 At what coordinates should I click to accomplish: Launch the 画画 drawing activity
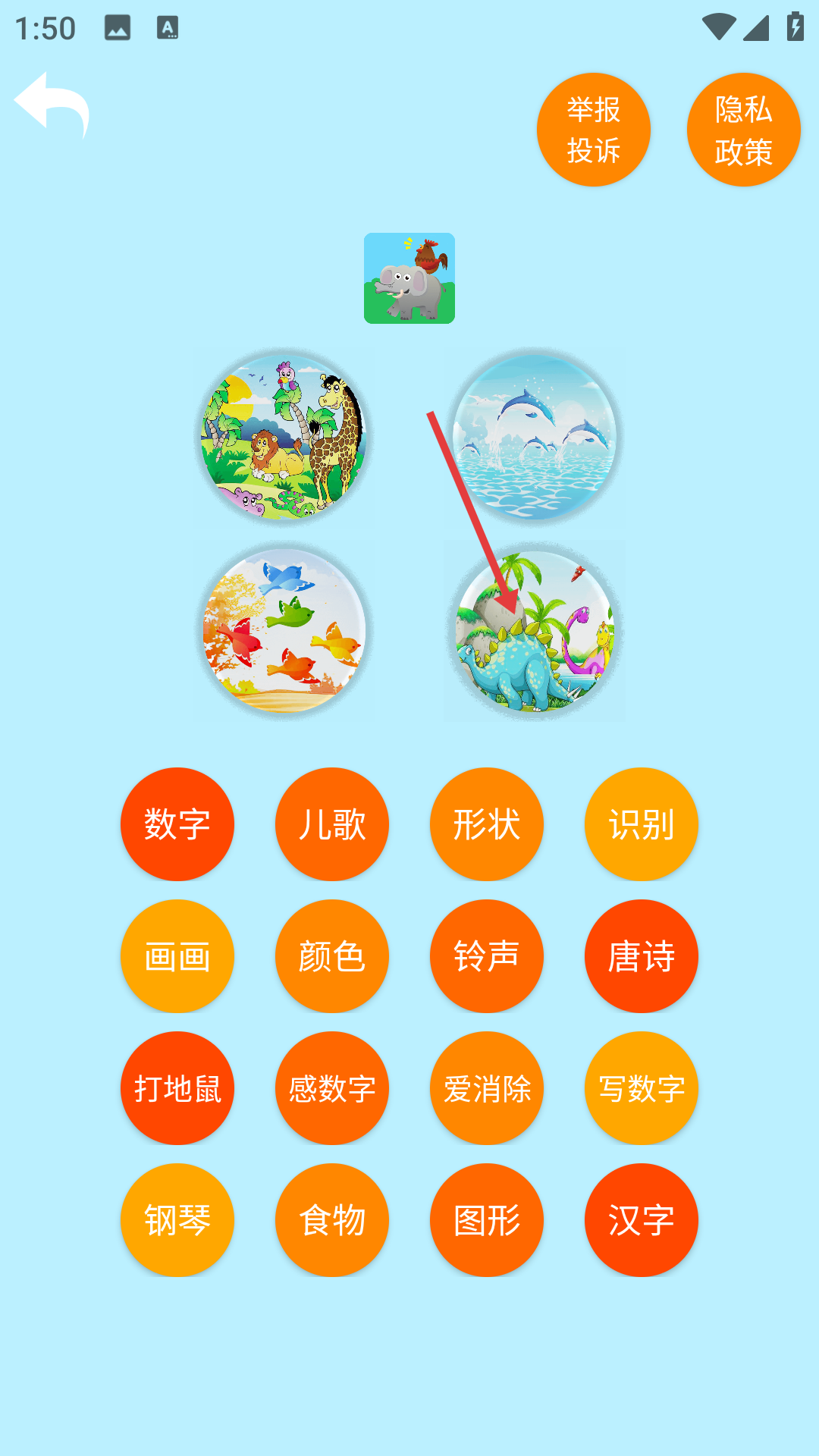coord(177,956)
